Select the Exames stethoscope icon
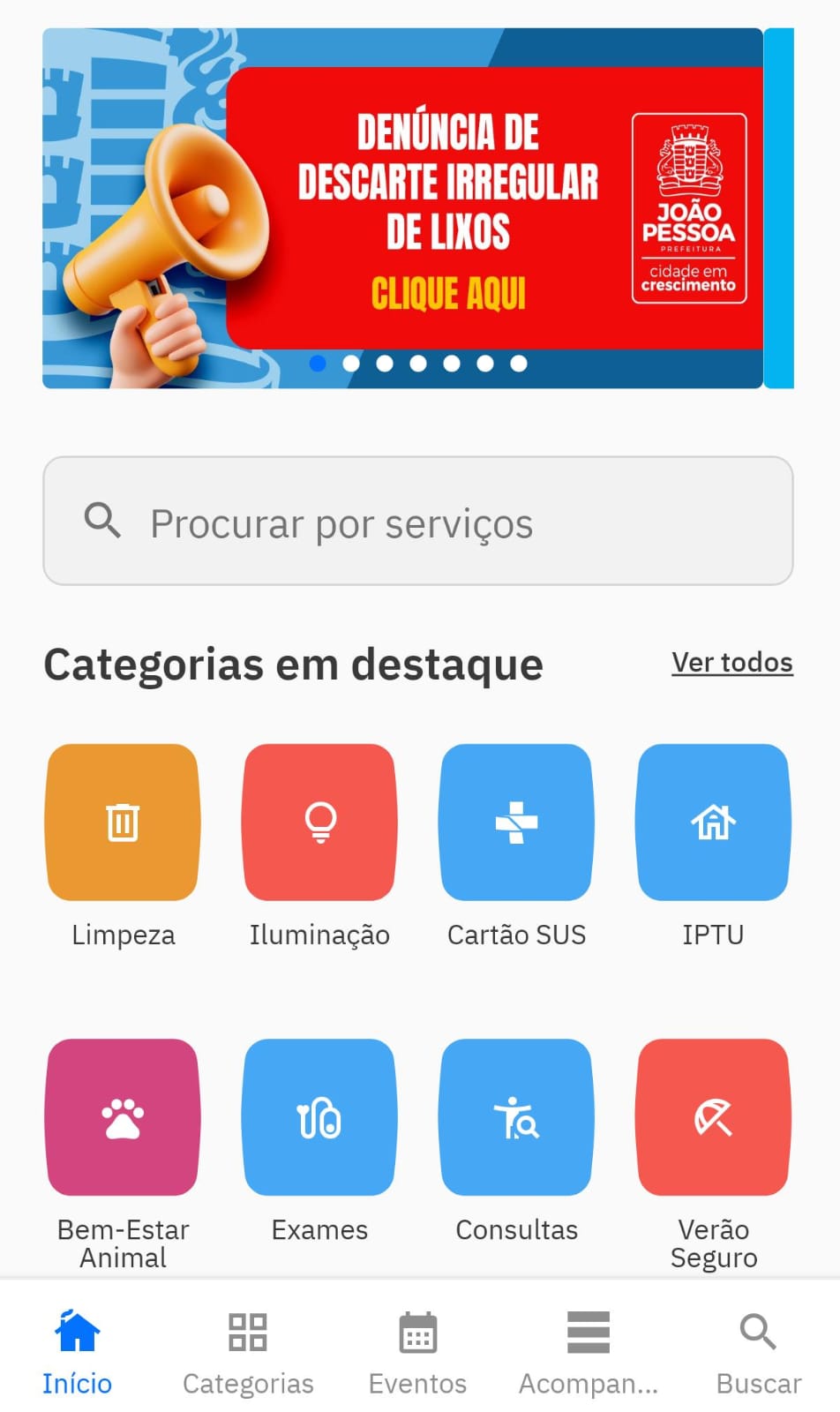 click(319, 1116)
